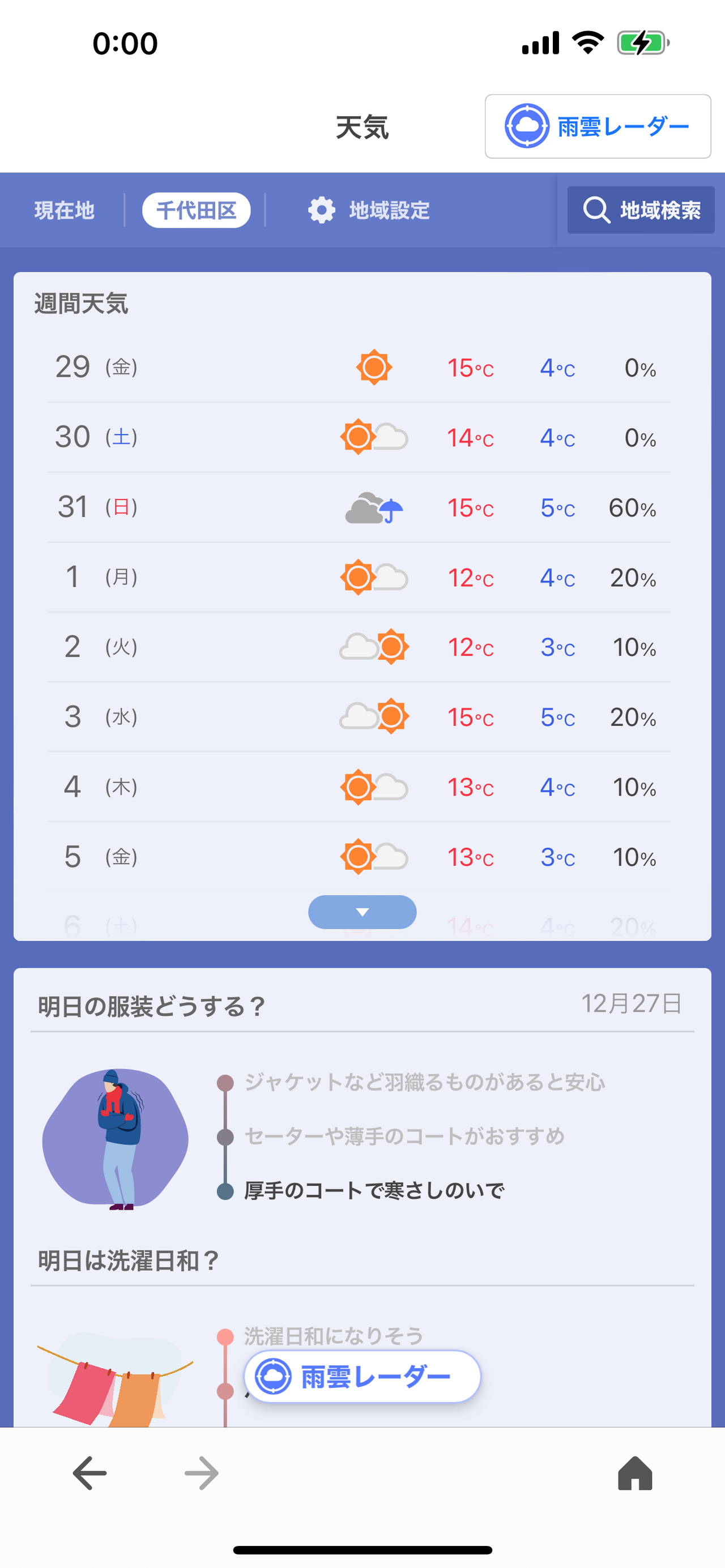Click the 60% precipitation value for 31 (日)
This screenshot has height=1568, width=725.
(x=633, y=507)
